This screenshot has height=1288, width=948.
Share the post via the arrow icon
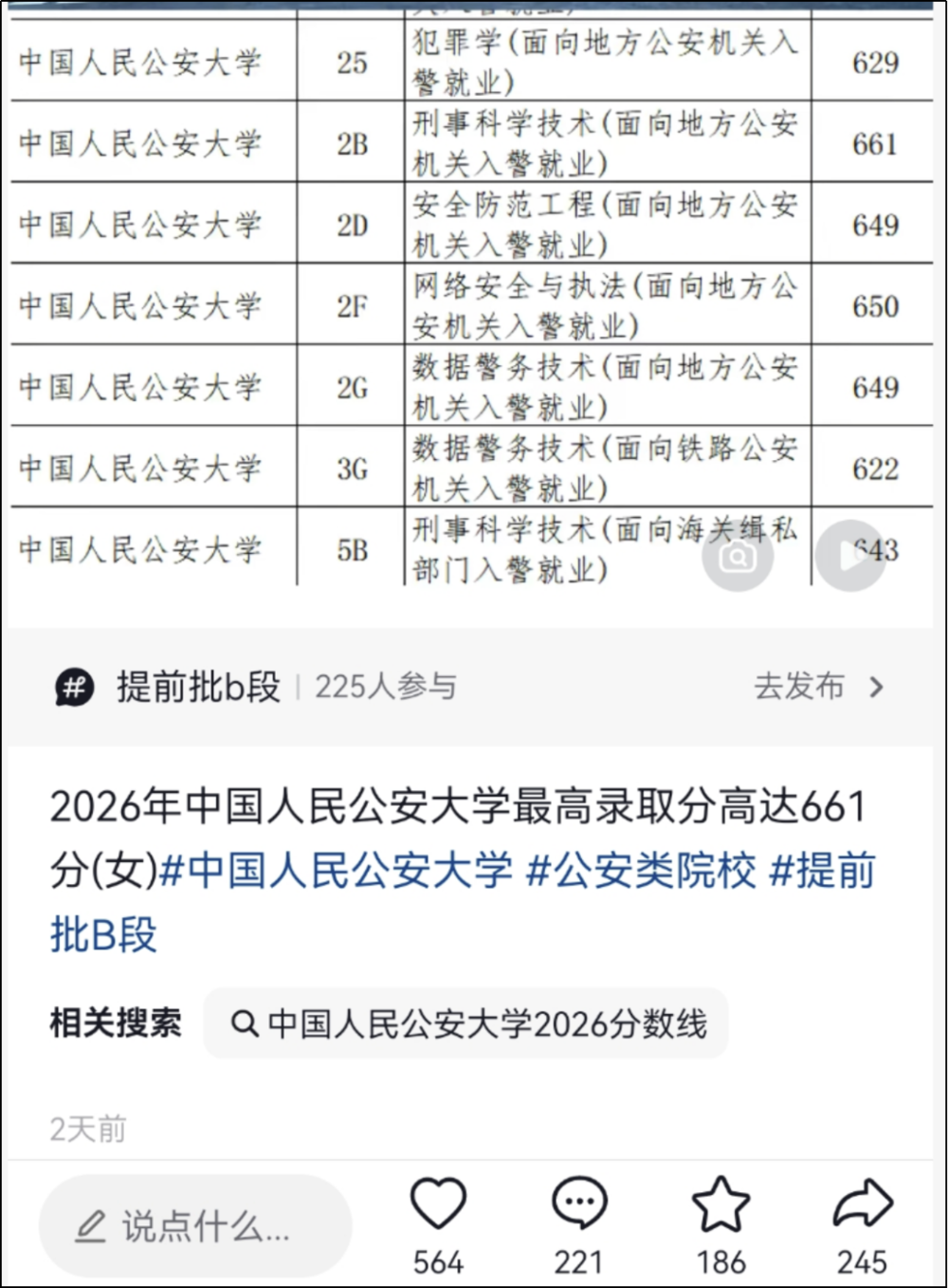863,1203
